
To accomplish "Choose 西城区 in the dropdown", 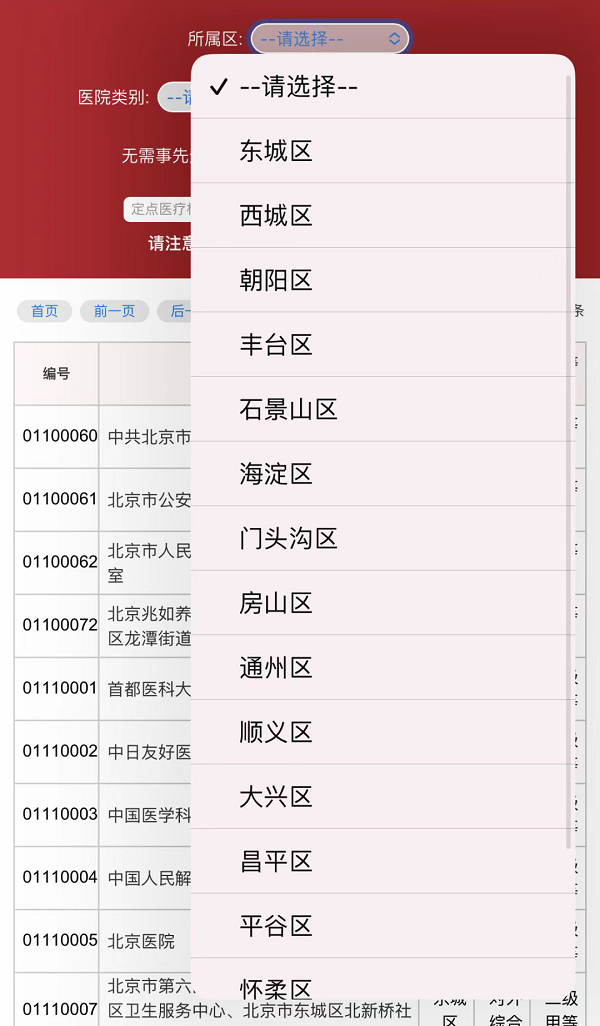I will click(x=383, y=215).
